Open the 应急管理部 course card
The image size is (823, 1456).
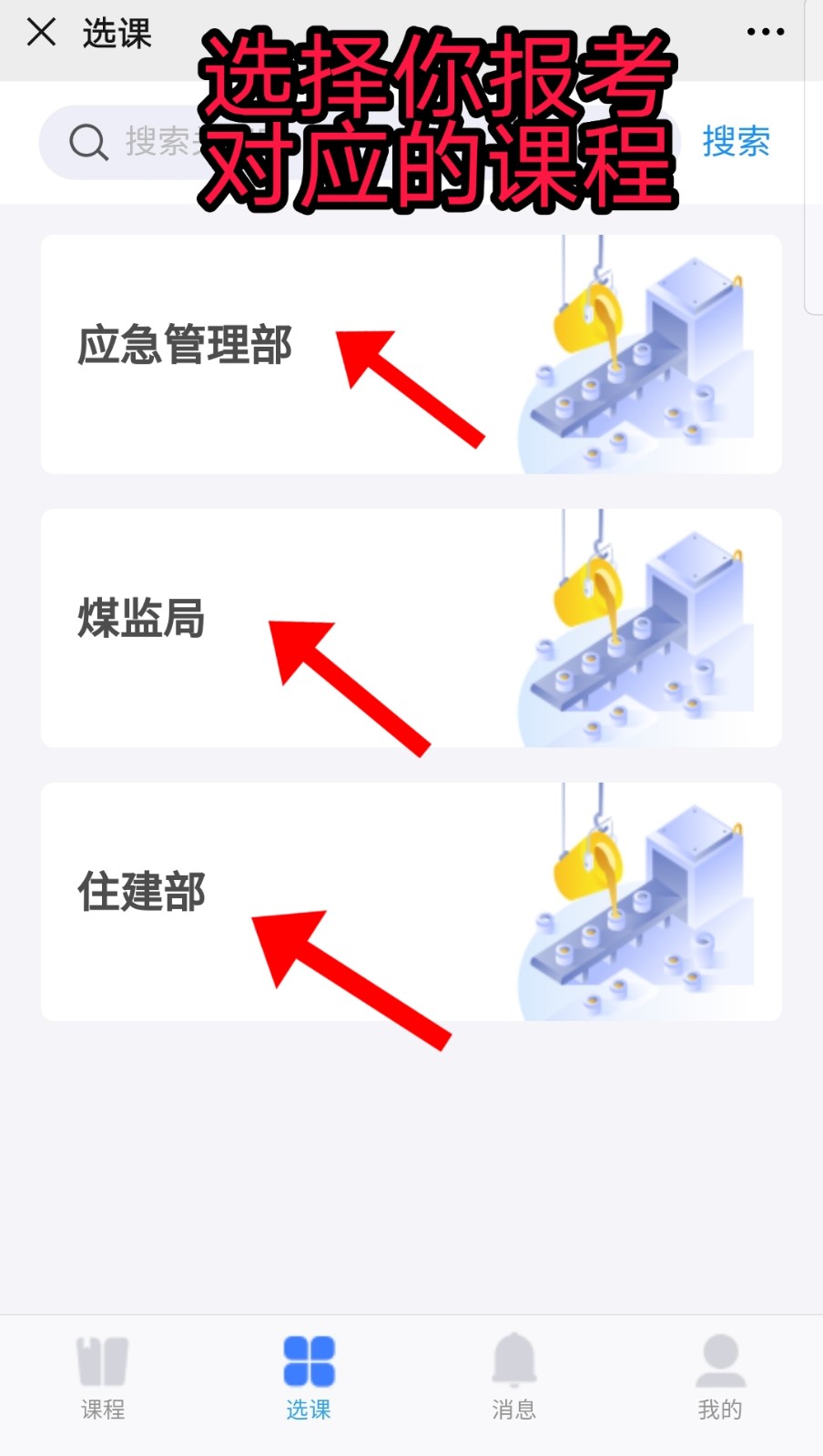410,354
